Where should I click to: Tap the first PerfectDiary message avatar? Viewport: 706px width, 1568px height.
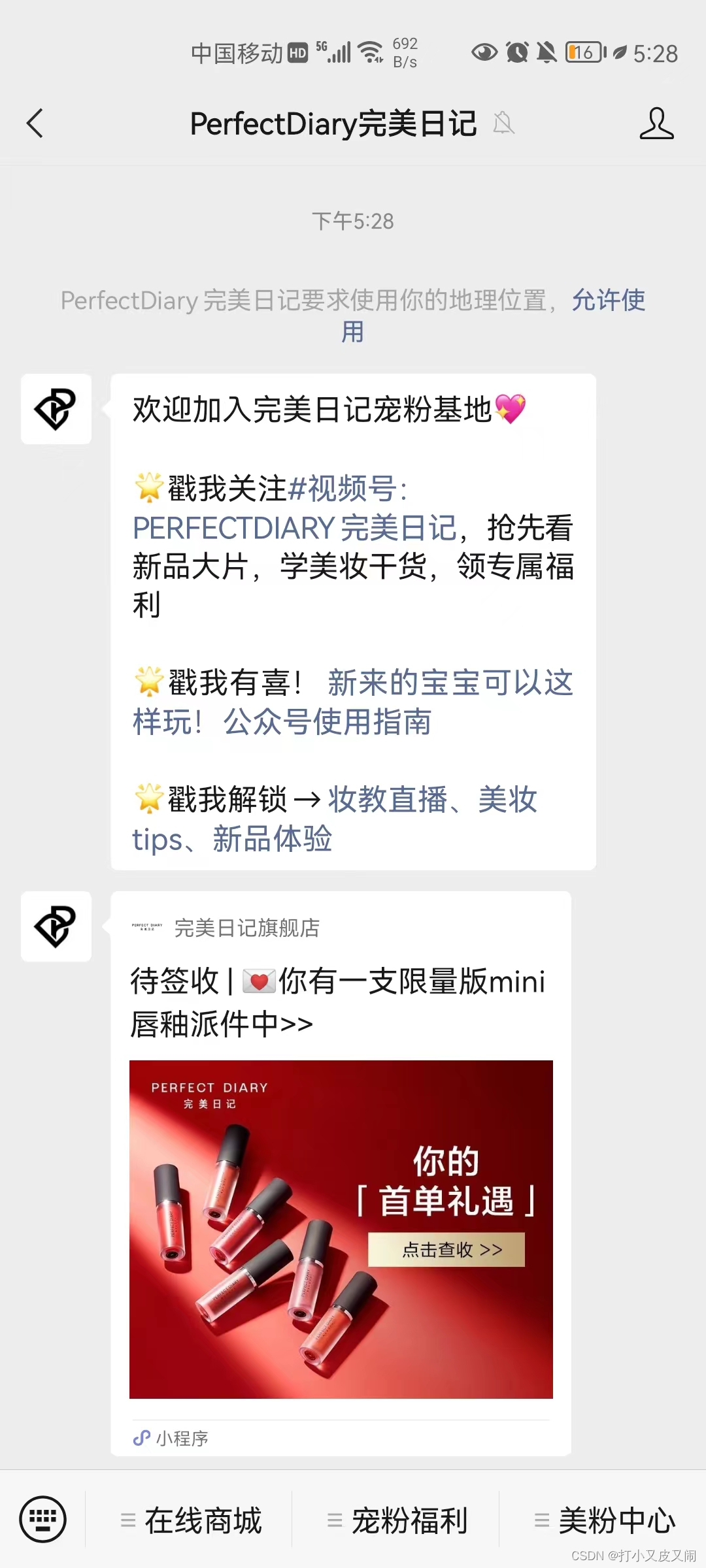(x=56, y=409)
